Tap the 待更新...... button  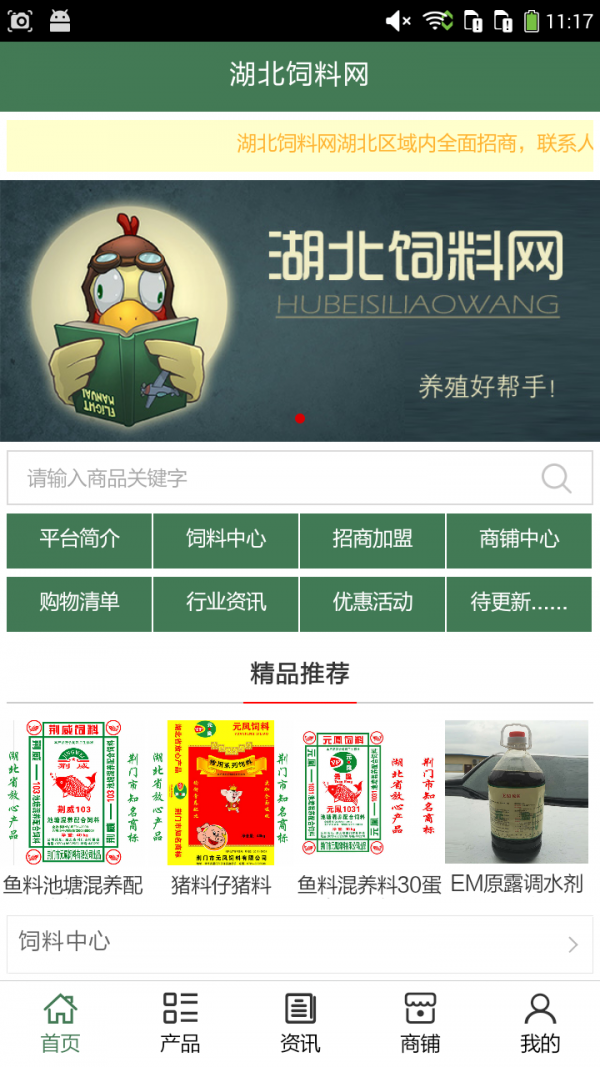point(519,603)
